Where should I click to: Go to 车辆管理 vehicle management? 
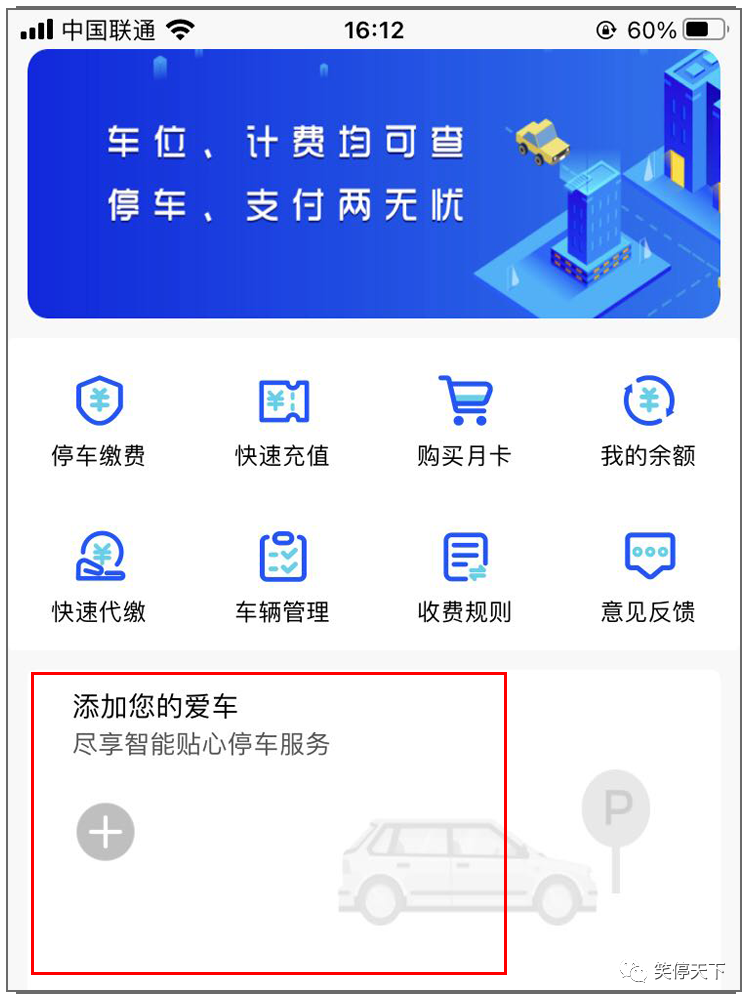(282, 577)
